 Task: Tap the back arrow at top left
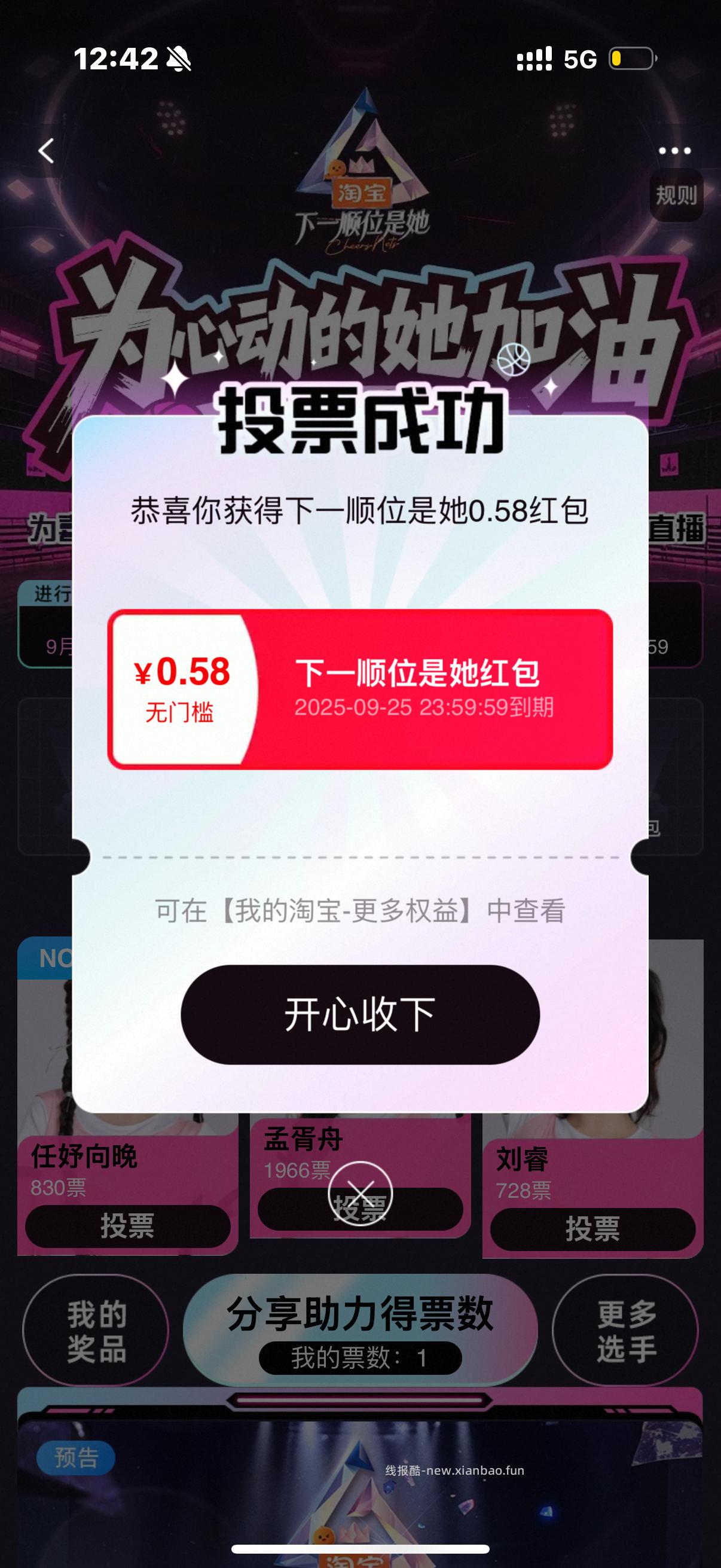coord(46,150)
